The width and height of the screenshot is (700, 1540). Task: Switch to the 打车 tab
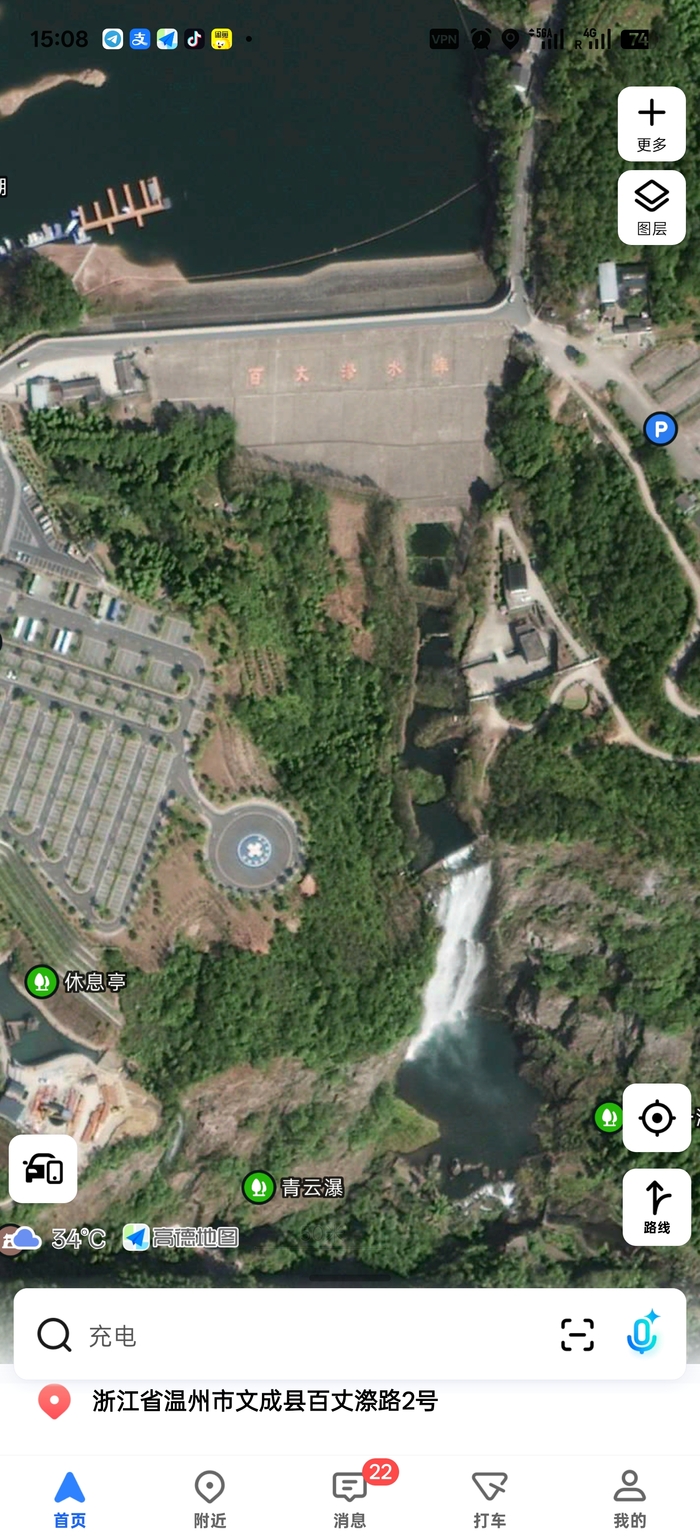tap(489, 1499)
